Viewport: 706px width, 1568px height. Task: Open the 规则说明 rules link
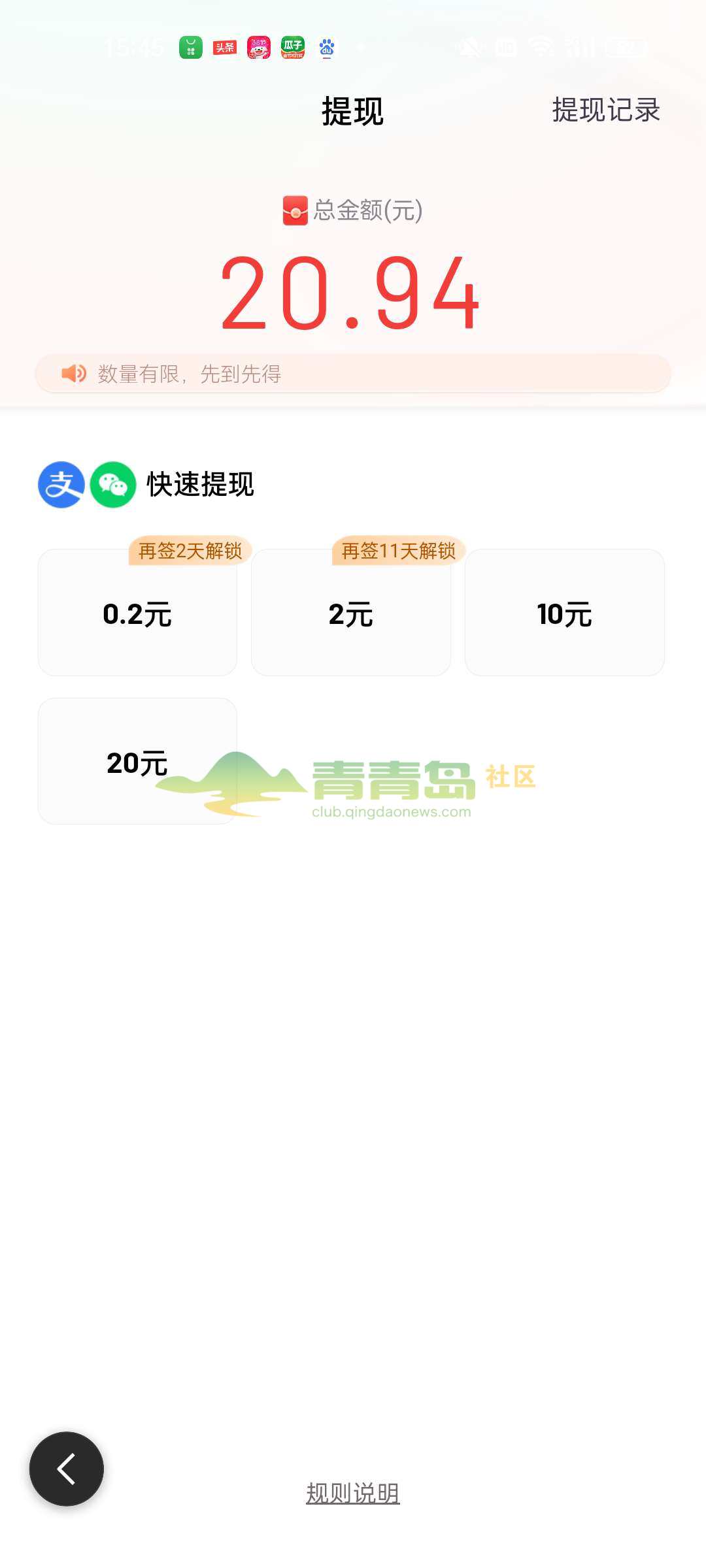click(352, 1494)
